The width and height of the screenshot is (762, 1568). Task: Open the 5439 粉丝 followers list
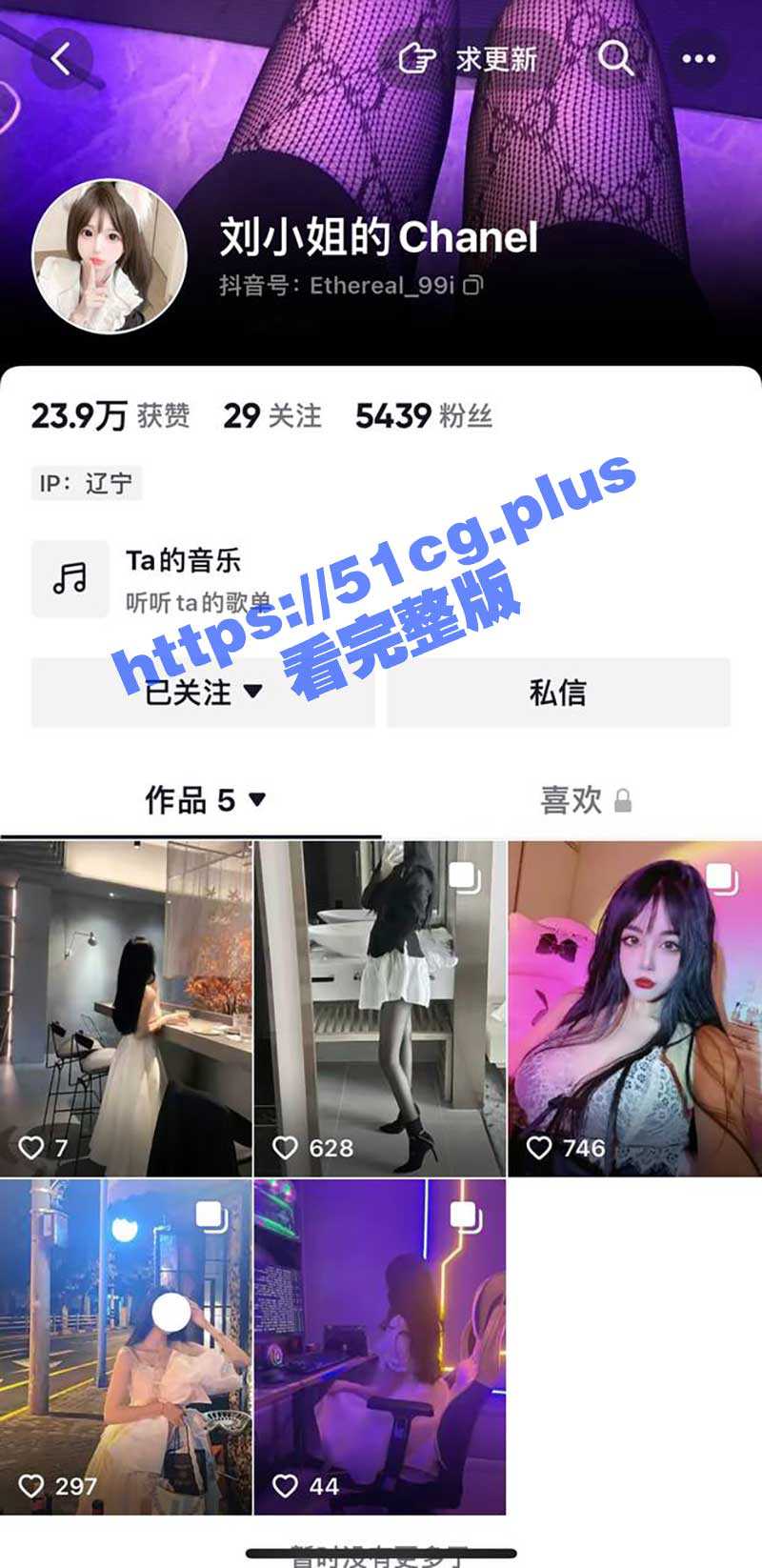pos(424,416)
